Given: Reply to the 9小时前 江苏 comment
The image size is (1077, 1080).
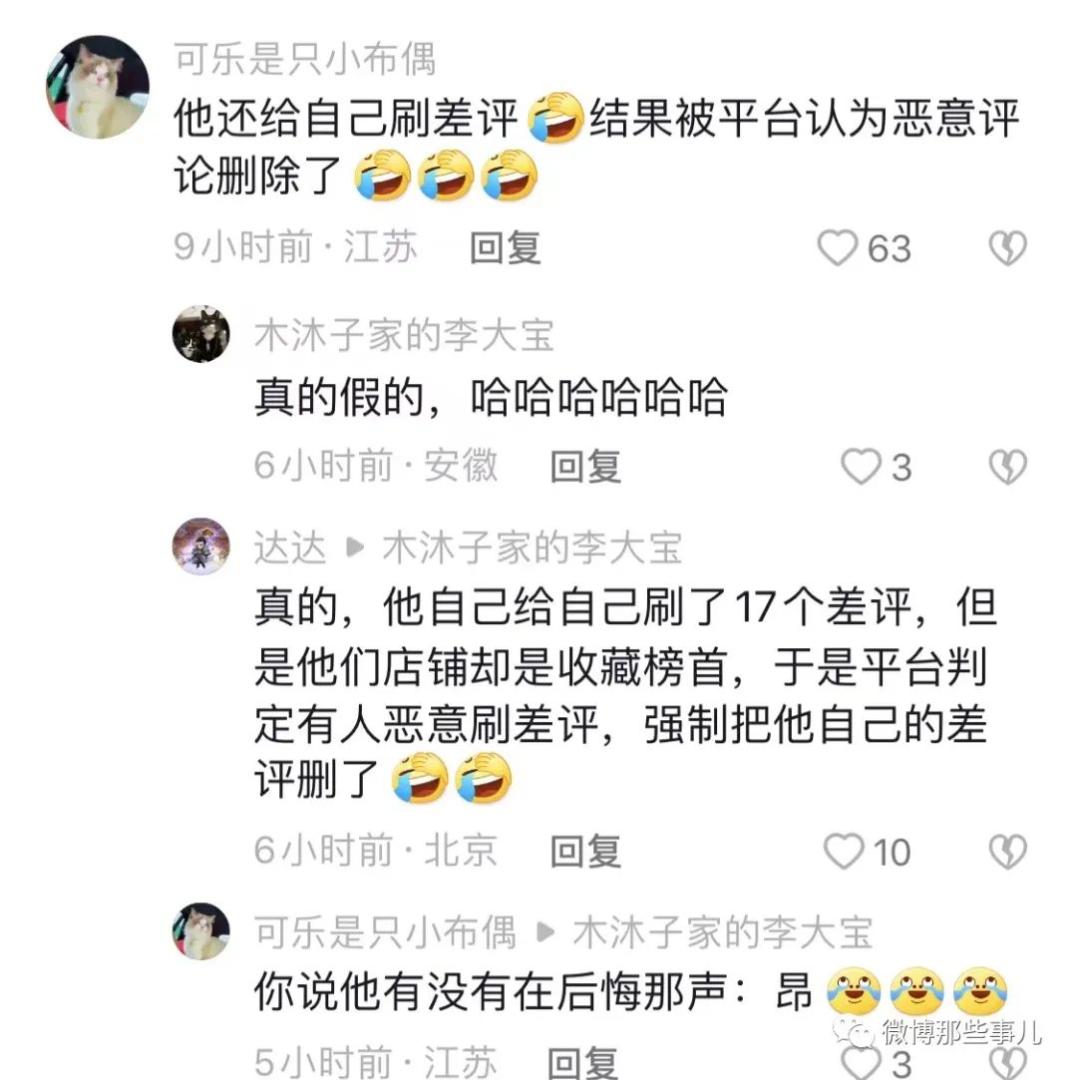Looking at the screenshot, I should [506, 247].
